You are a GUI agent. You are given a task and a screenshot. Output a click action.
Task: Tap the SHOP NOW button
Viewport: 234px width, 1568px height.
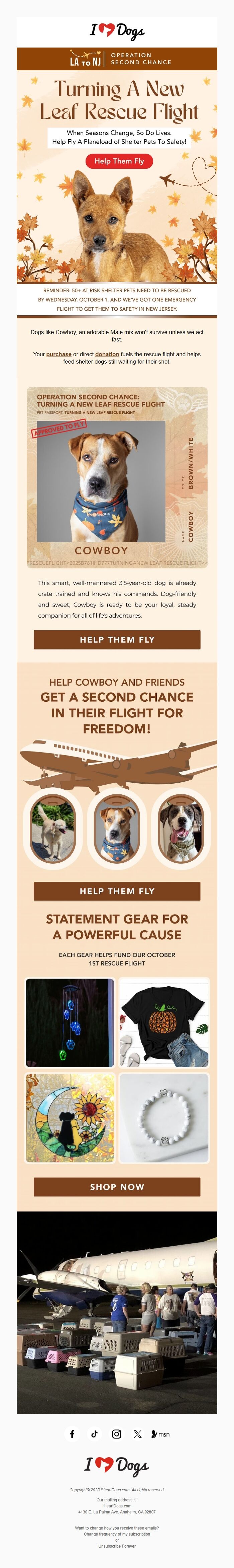click(x=117, y=1186)
